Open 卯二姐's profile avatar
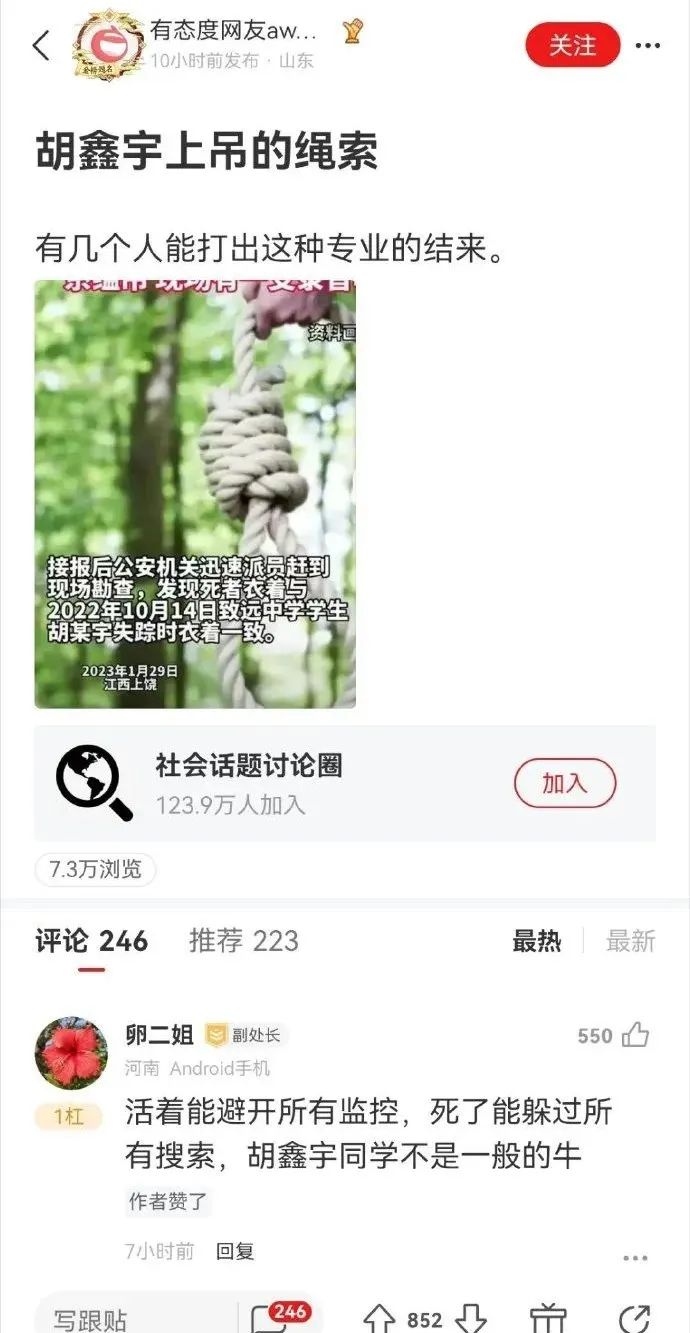 [71, 1053]
